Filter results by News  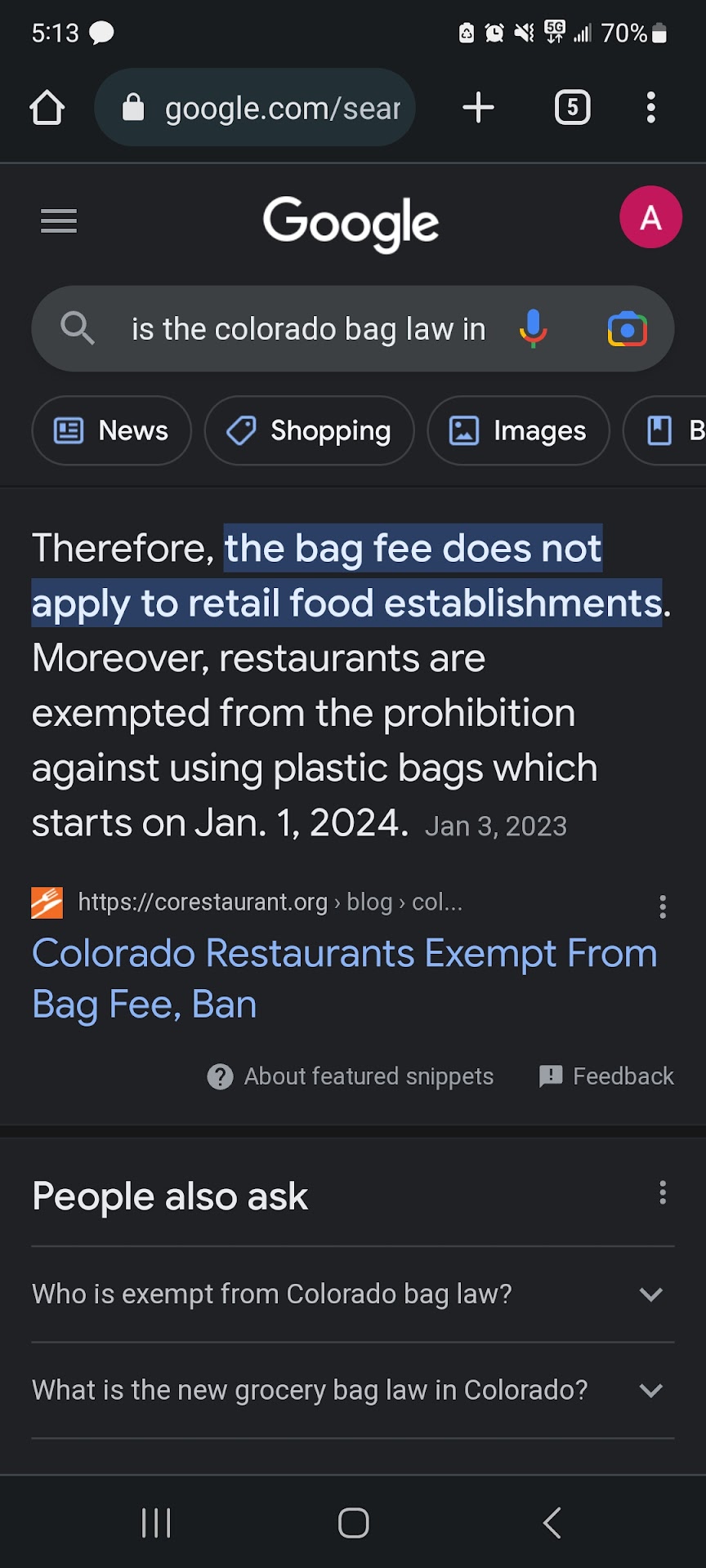point(111,430)
